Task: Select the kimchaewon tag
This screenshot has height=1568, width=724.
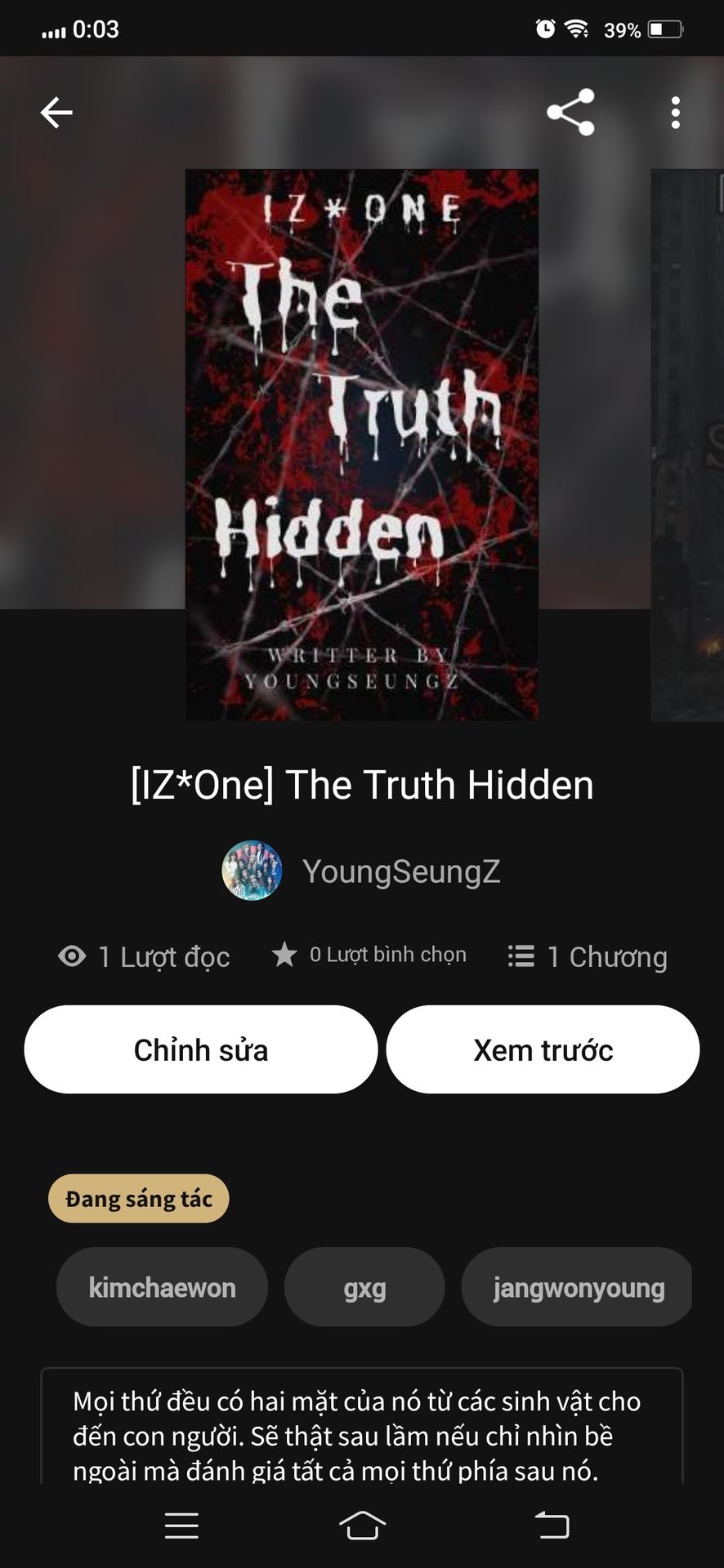Action: (162, 1287)
